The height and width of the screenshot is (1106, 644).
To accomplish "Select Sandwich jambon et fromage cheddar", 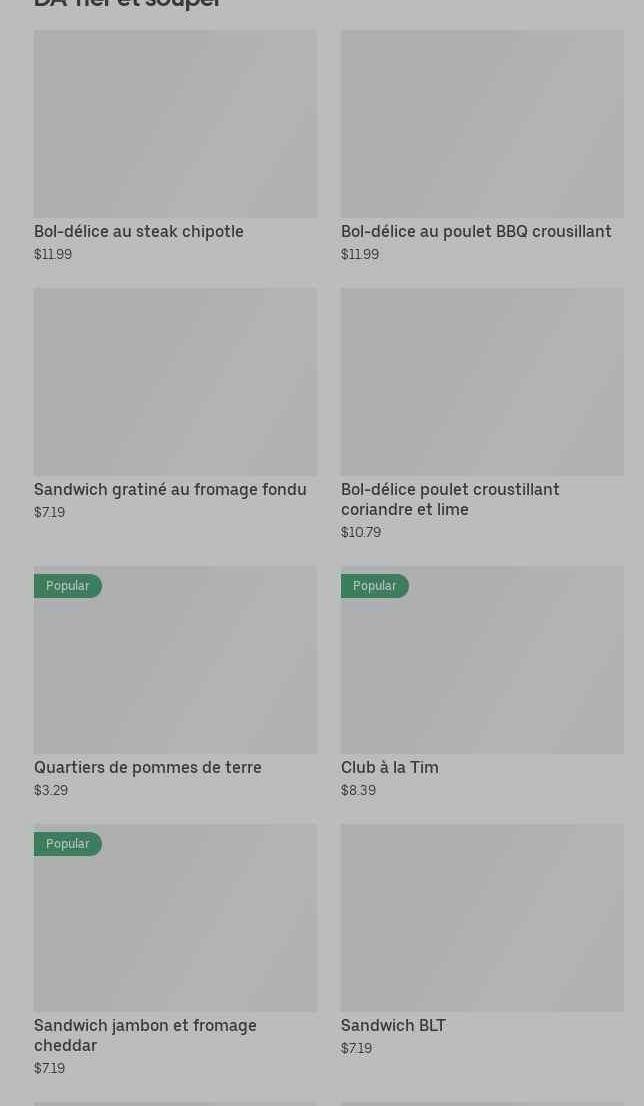I will click(x=175, y=950).
